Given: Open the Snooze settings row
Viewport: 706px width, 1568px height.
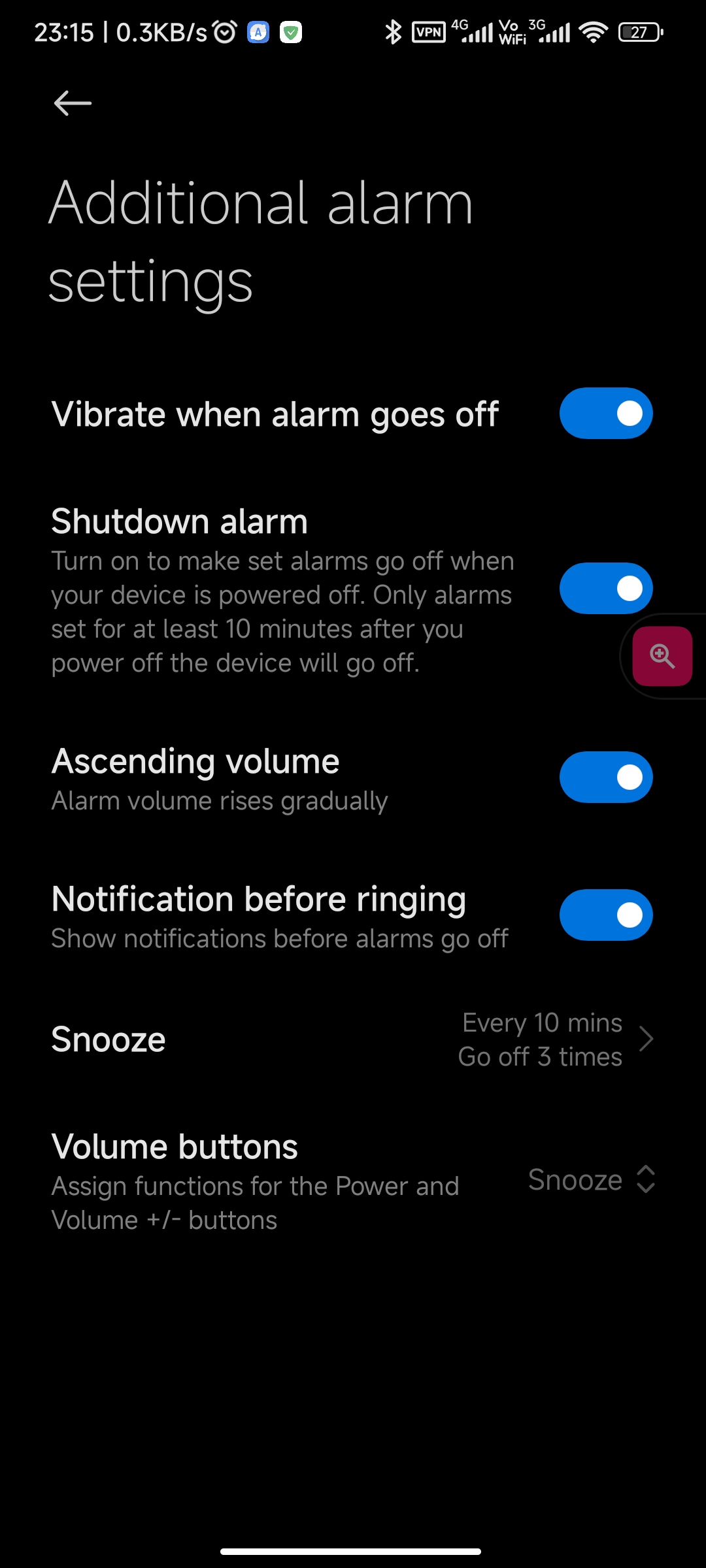Looking at the screenshot, I should pos(353,1039).
